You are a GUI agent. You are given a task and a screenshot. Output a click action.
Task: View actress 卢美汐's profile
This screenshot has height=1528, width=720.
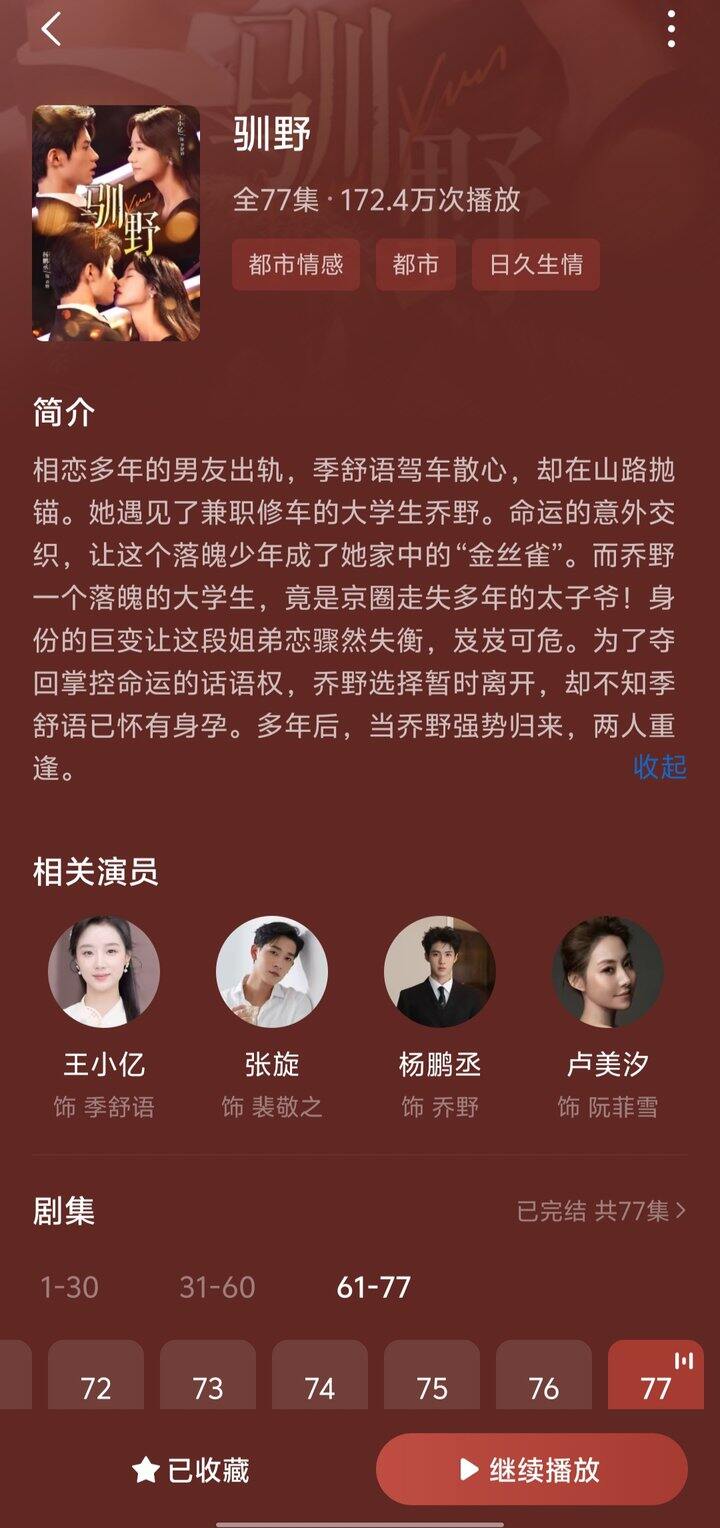coord(608,972)
